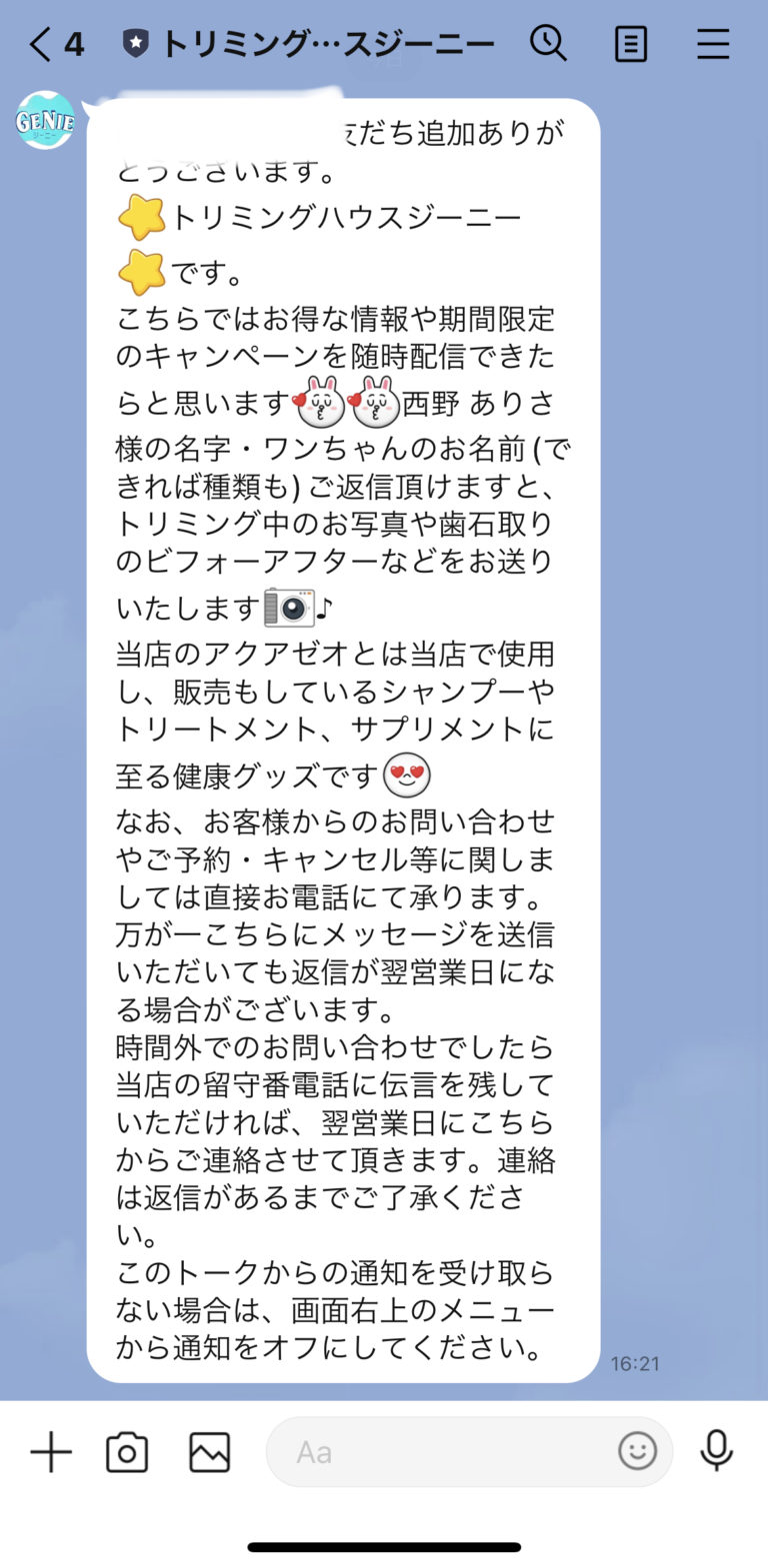Screen dimensions: 768x1568
Task: Open the GENIE profile avatar
Action: coord(45,124)
